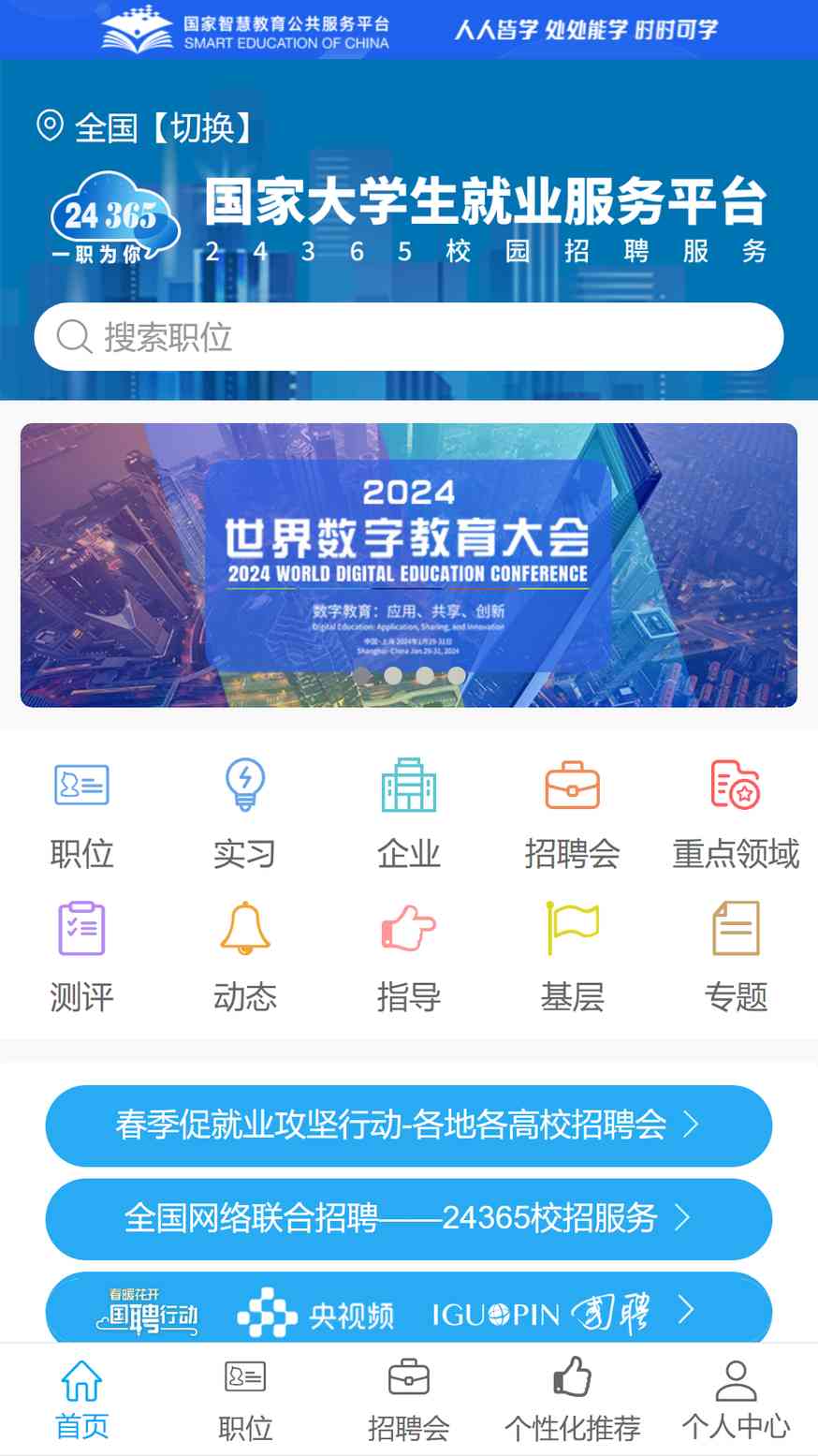The height and width of the screenshot is (1456, 818).
Task: Open 全国网络联合招聘——24365校招服务
Action: click(409, 1218)
